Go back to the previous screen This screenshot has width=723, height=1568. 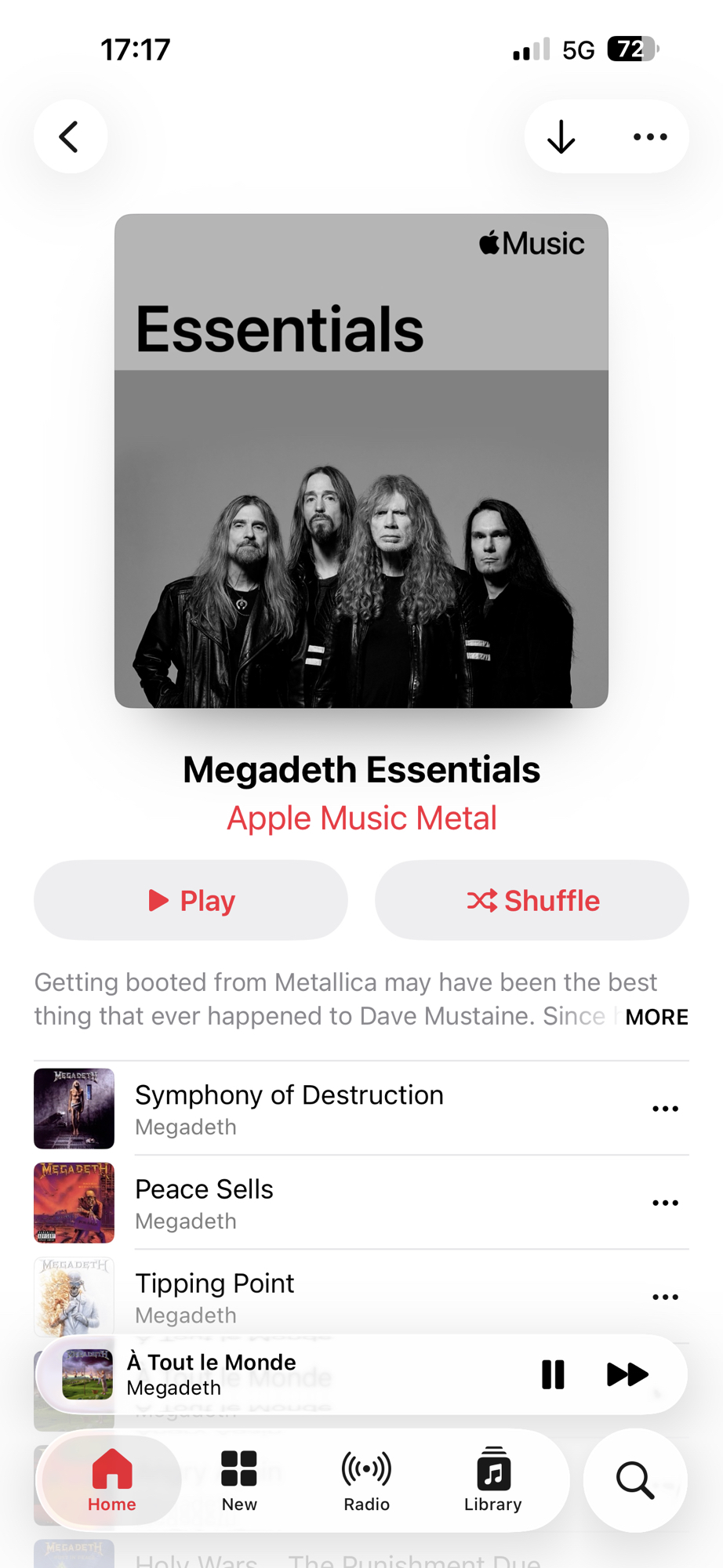coord(71,137)
